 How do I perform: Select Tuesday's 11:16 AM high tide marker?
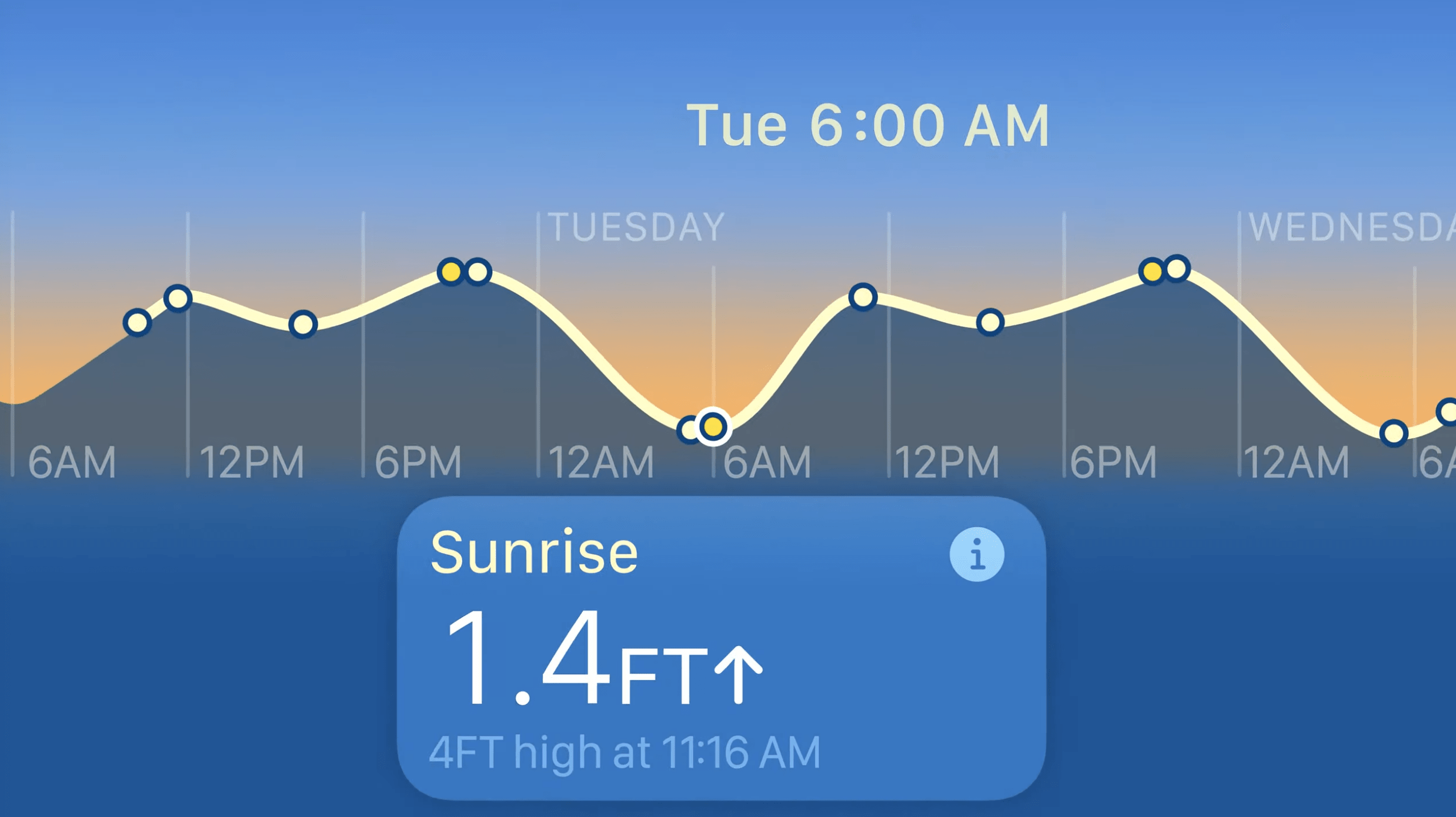click(x=863, y=297)
